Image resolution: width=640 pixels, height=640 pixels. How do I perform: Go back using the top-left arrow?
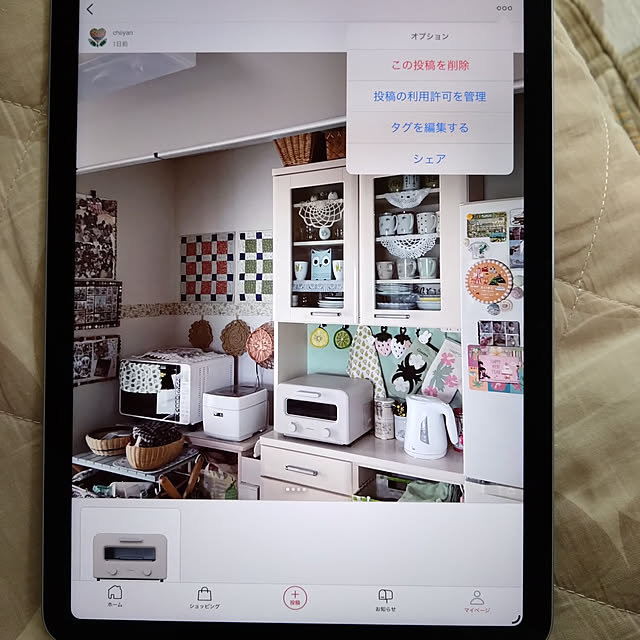pos(91,9)
